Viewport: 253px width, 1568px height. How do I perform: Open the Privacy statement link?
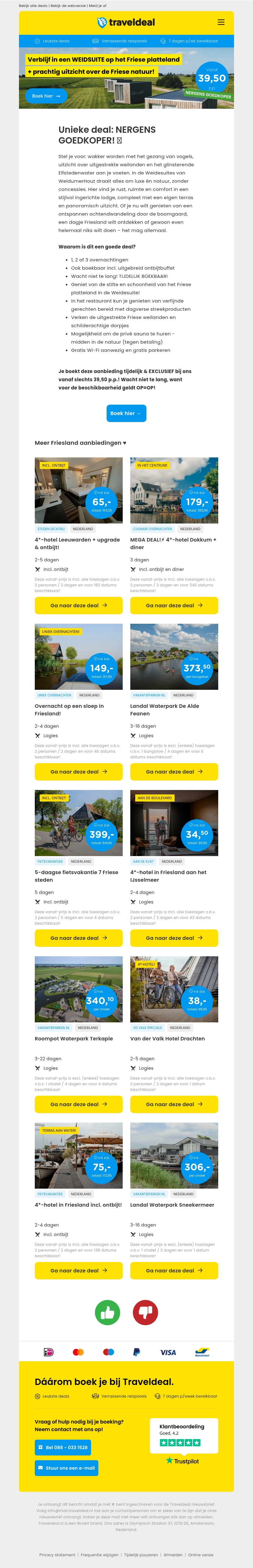coord(57,1555)
